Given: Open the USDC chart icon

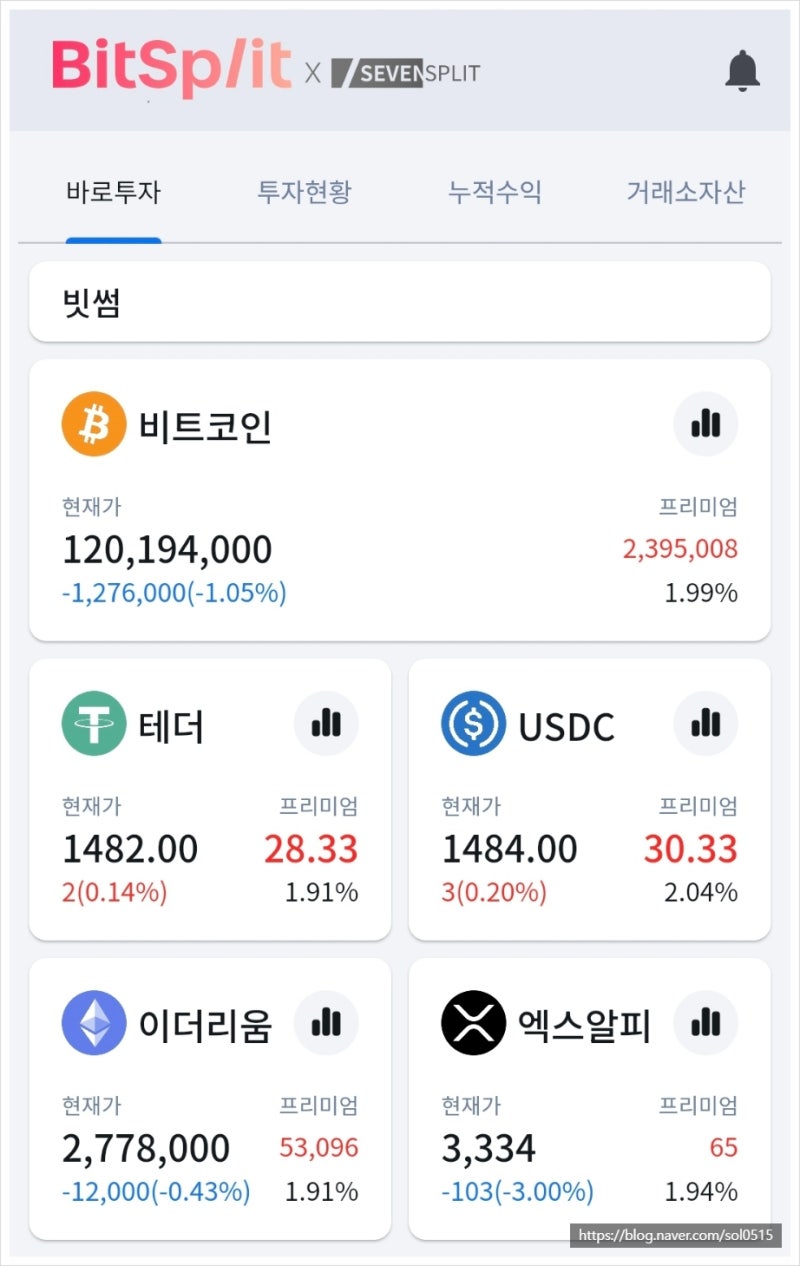Looking at the screenshot, I should 706,723.
